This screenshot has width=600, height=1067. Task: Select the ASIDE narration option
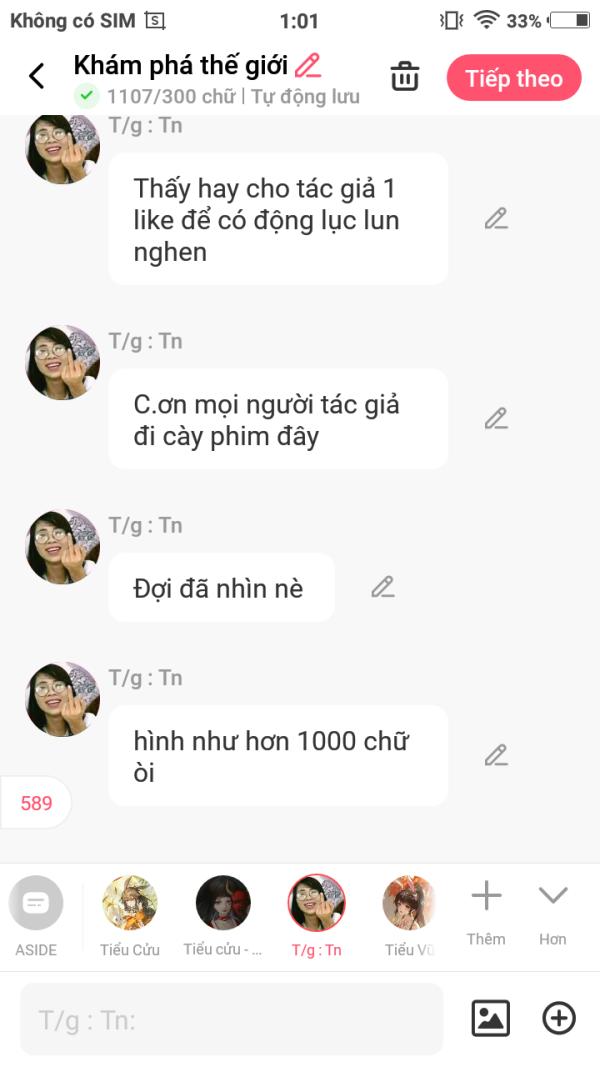tap(36, 915)
